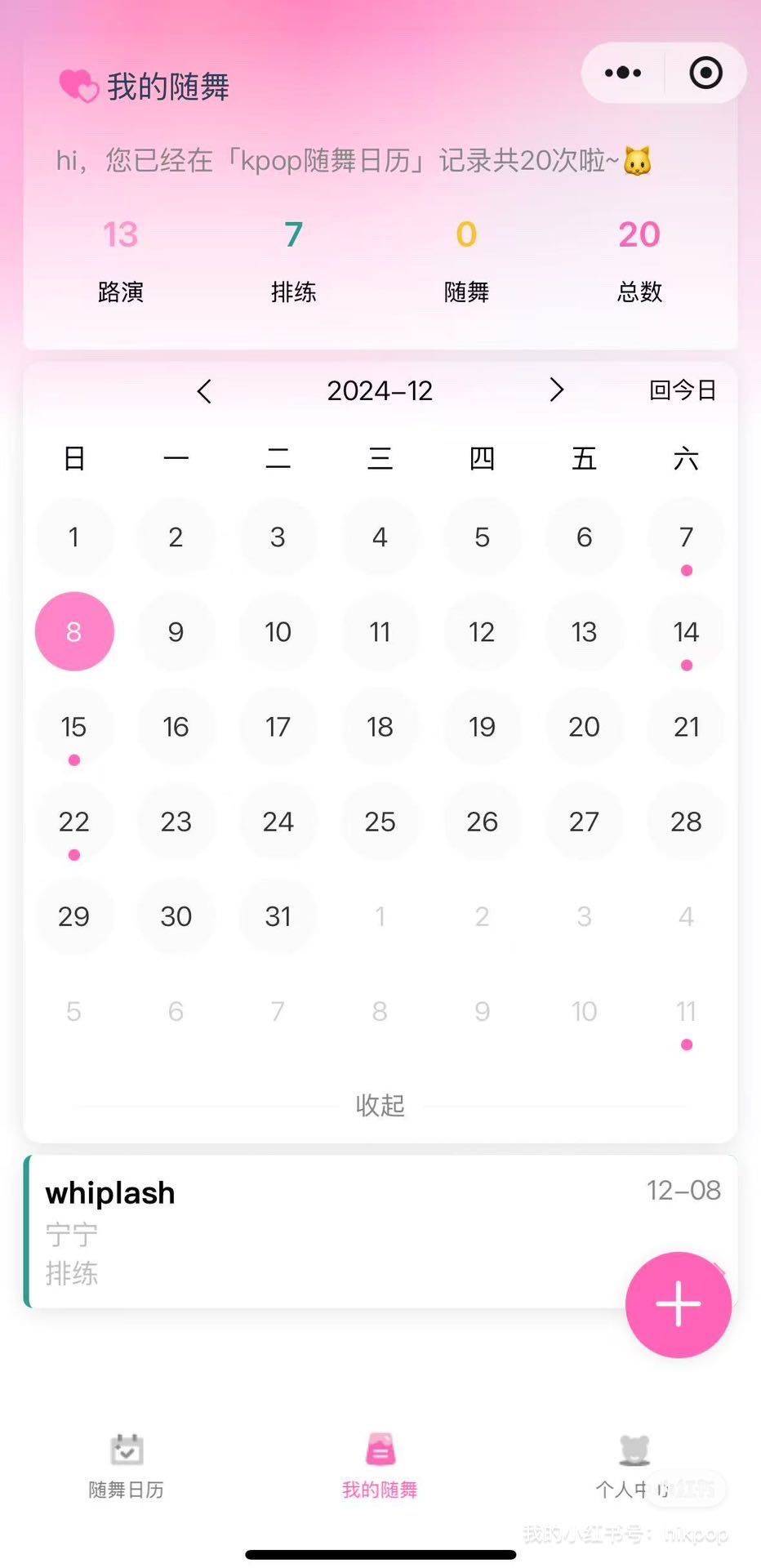Go to next month with right chevron
The image size is (761, 1568).
click(557, 391)
